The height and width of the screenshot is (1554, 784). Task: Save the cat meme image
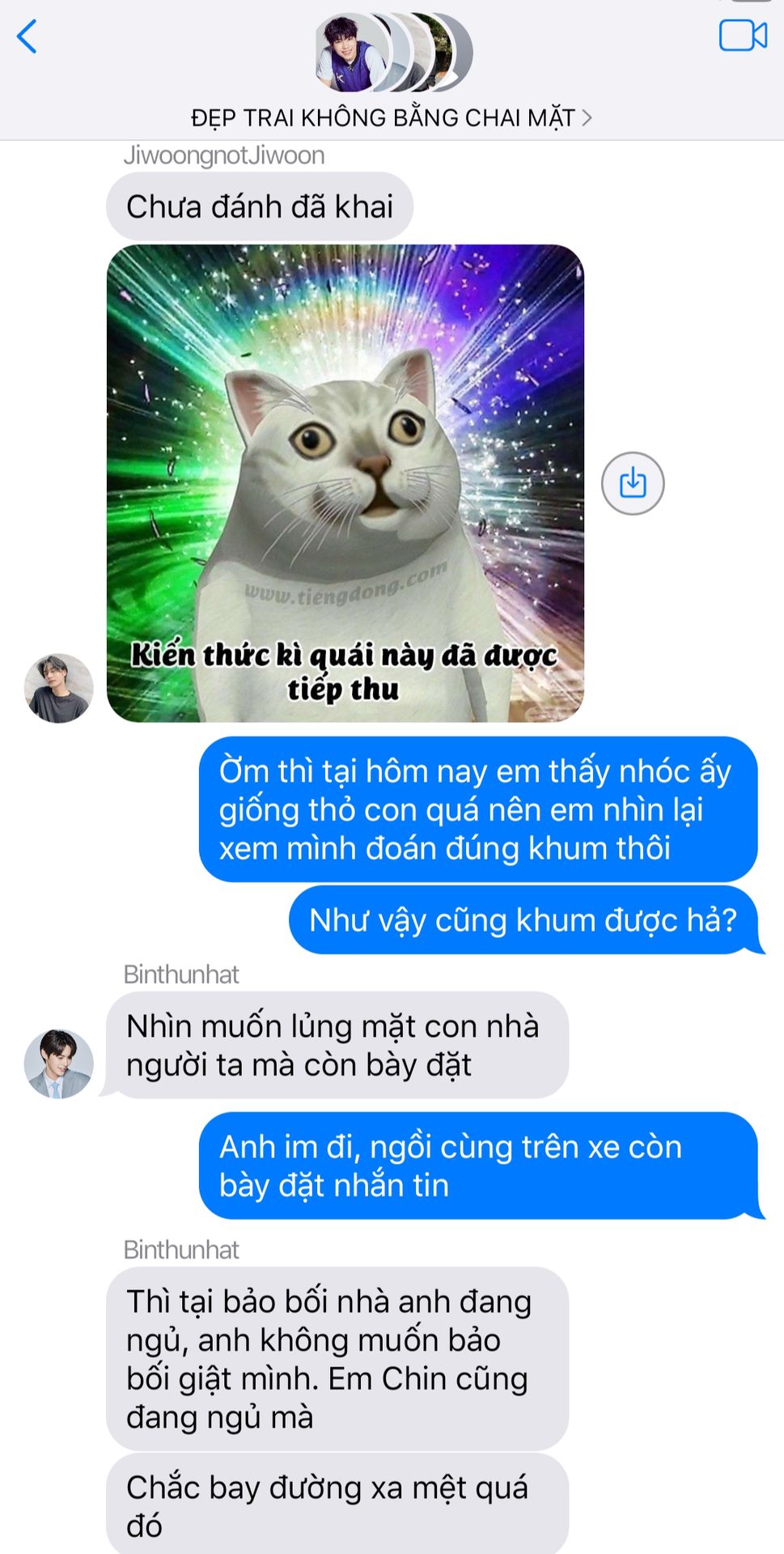pyautogui.click(x=632, y=483)
